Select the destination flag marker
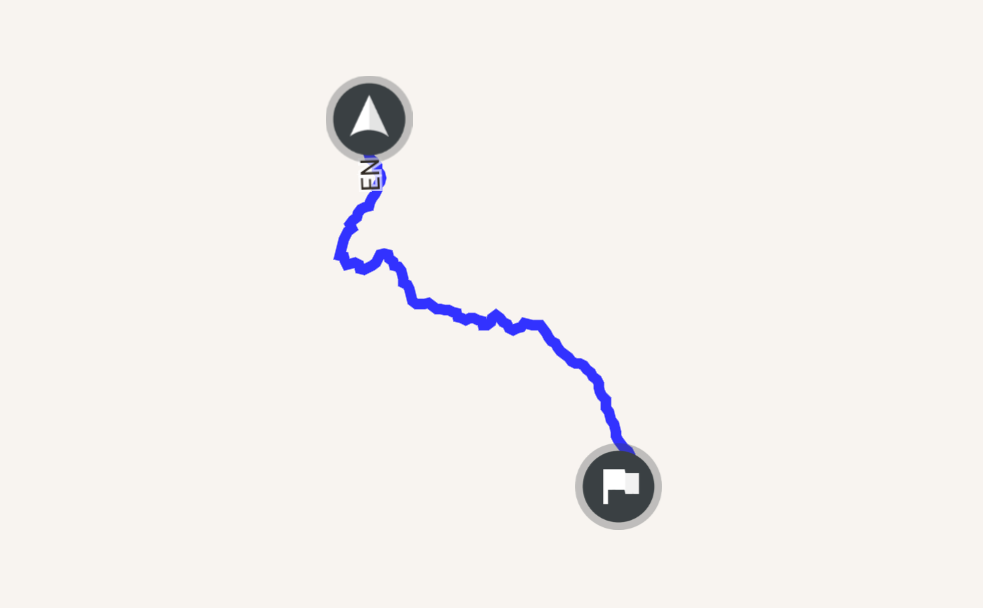Screen dimensions: 983x608 618,486
